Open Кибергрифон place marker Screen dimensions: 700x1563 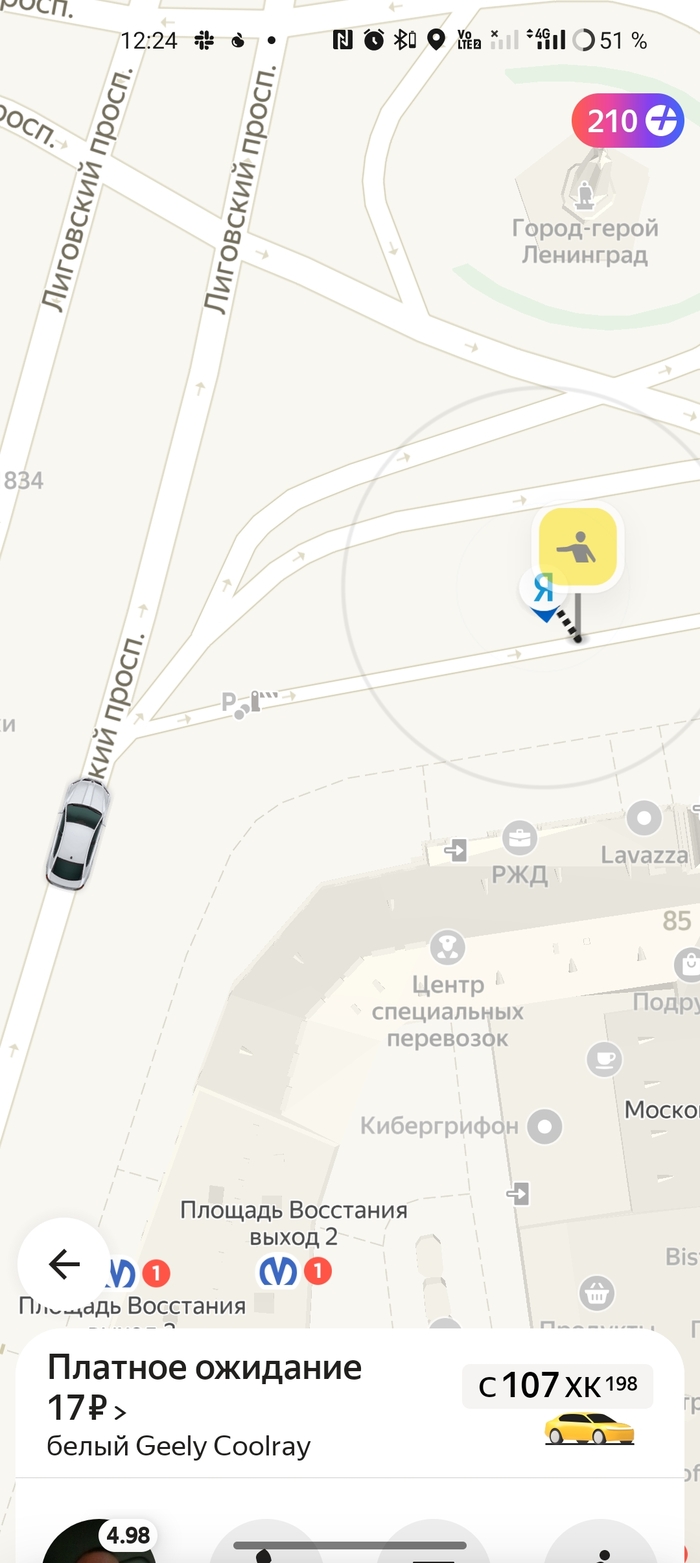(x=545, y=1127)
